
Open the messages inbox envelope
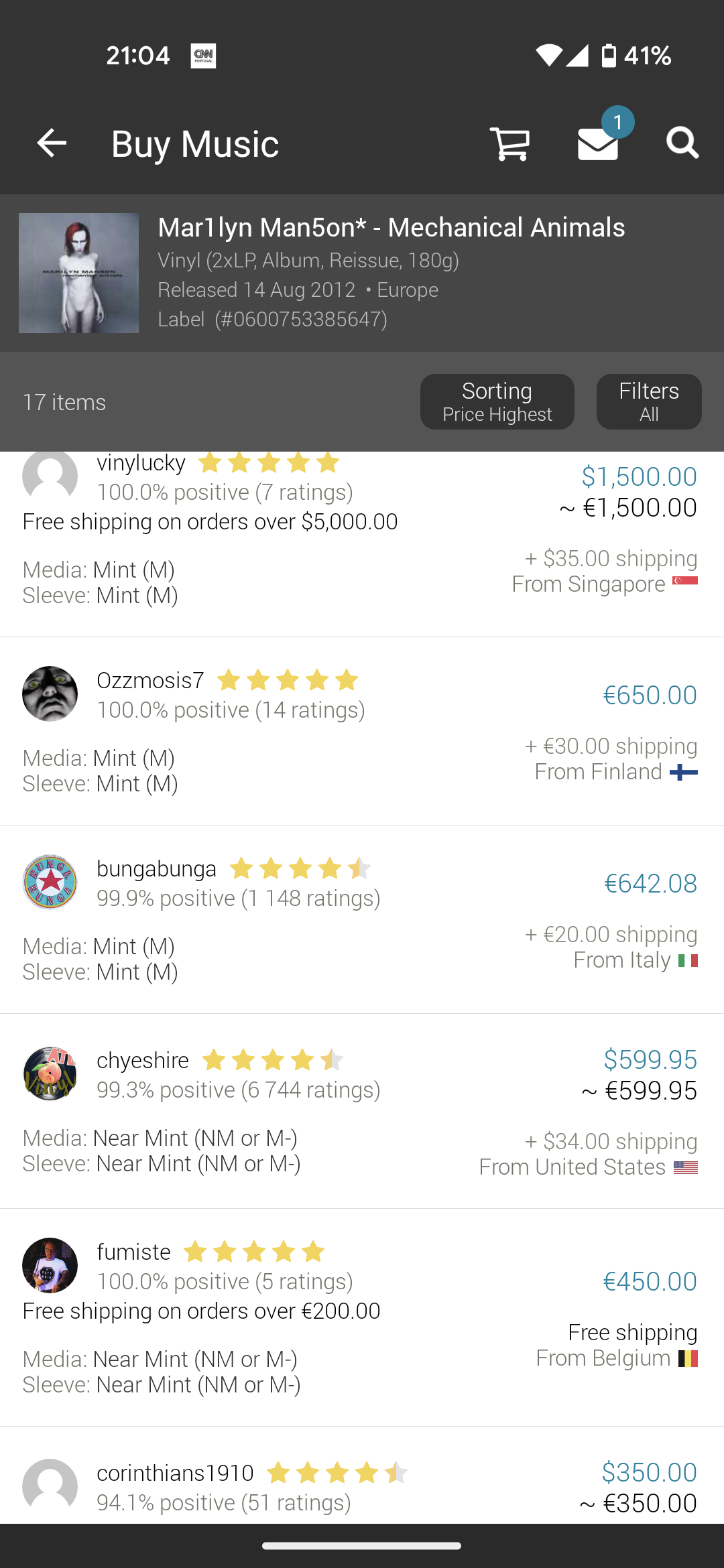pyautogui.click(x=598, y=143)
